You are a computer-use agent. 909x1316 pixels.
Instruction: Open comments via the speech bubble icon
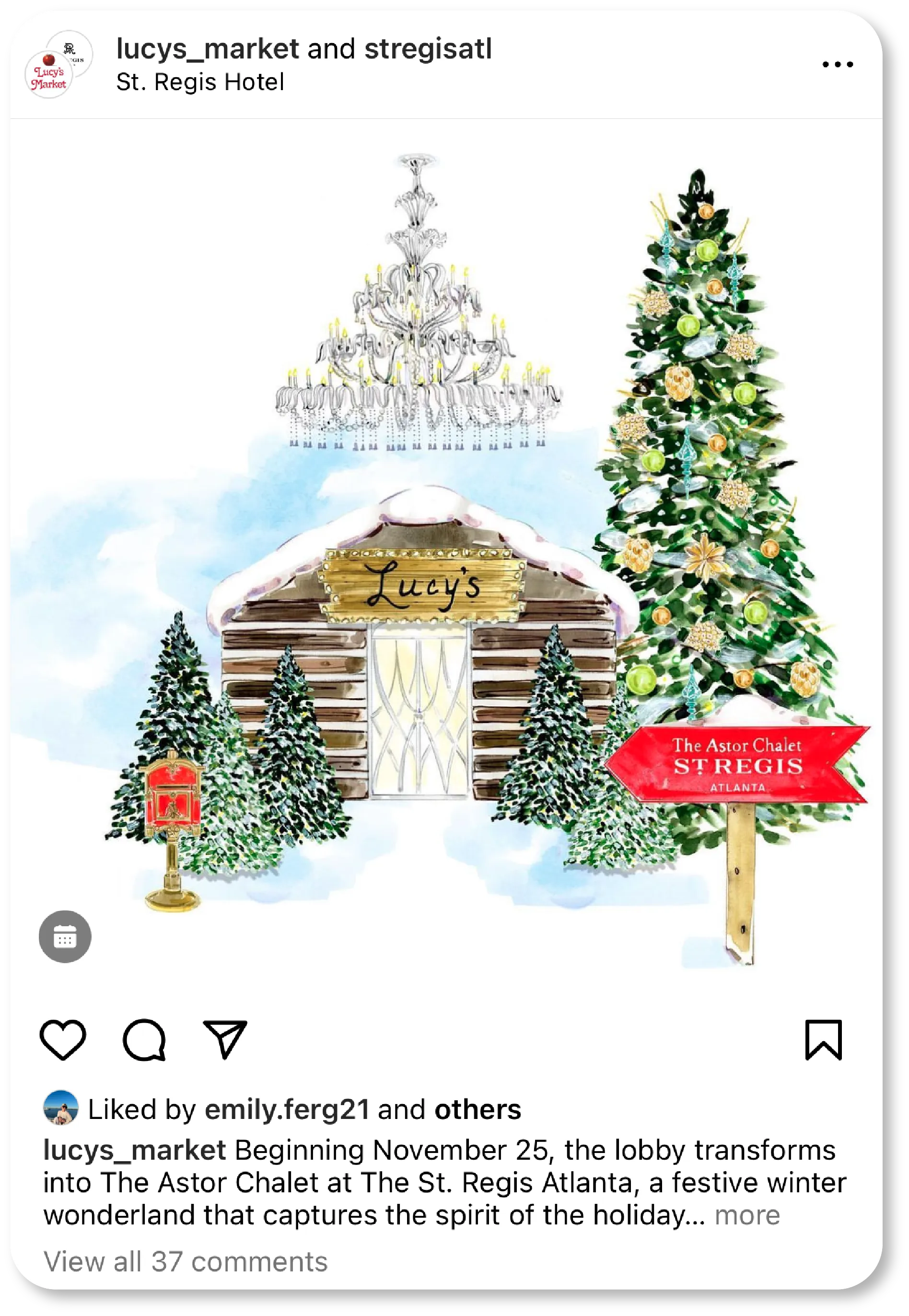144,1040
